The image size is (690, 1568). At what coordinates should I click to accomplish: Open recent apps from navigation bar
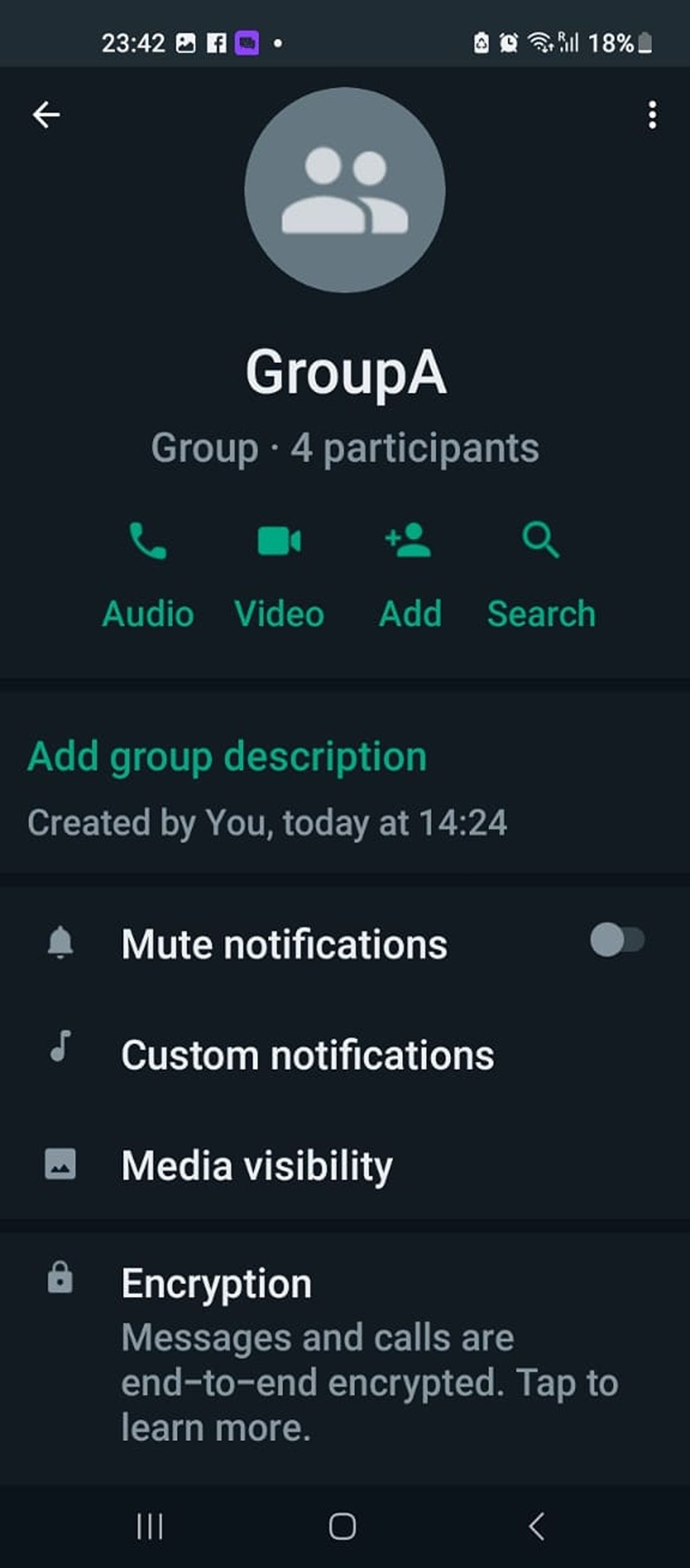(150, 1526)
